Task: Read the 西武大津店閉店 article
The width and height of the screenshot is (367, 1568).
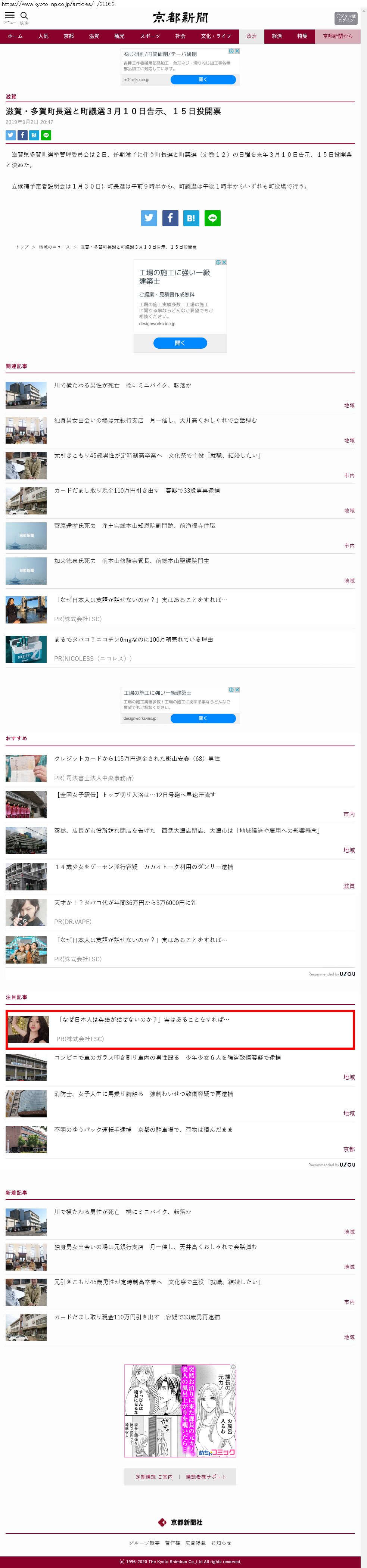Action: 186,830
